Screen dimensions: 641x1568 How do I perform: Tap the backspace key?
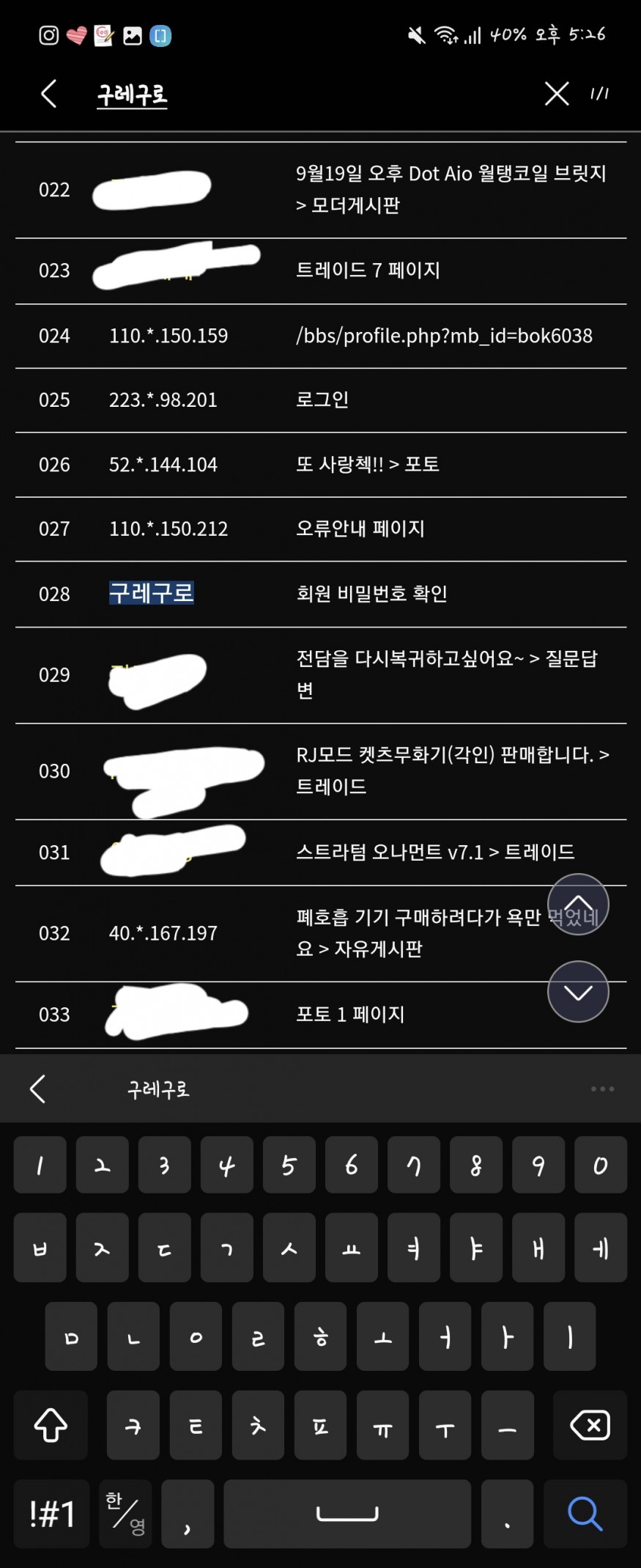tap(590, 1425)
